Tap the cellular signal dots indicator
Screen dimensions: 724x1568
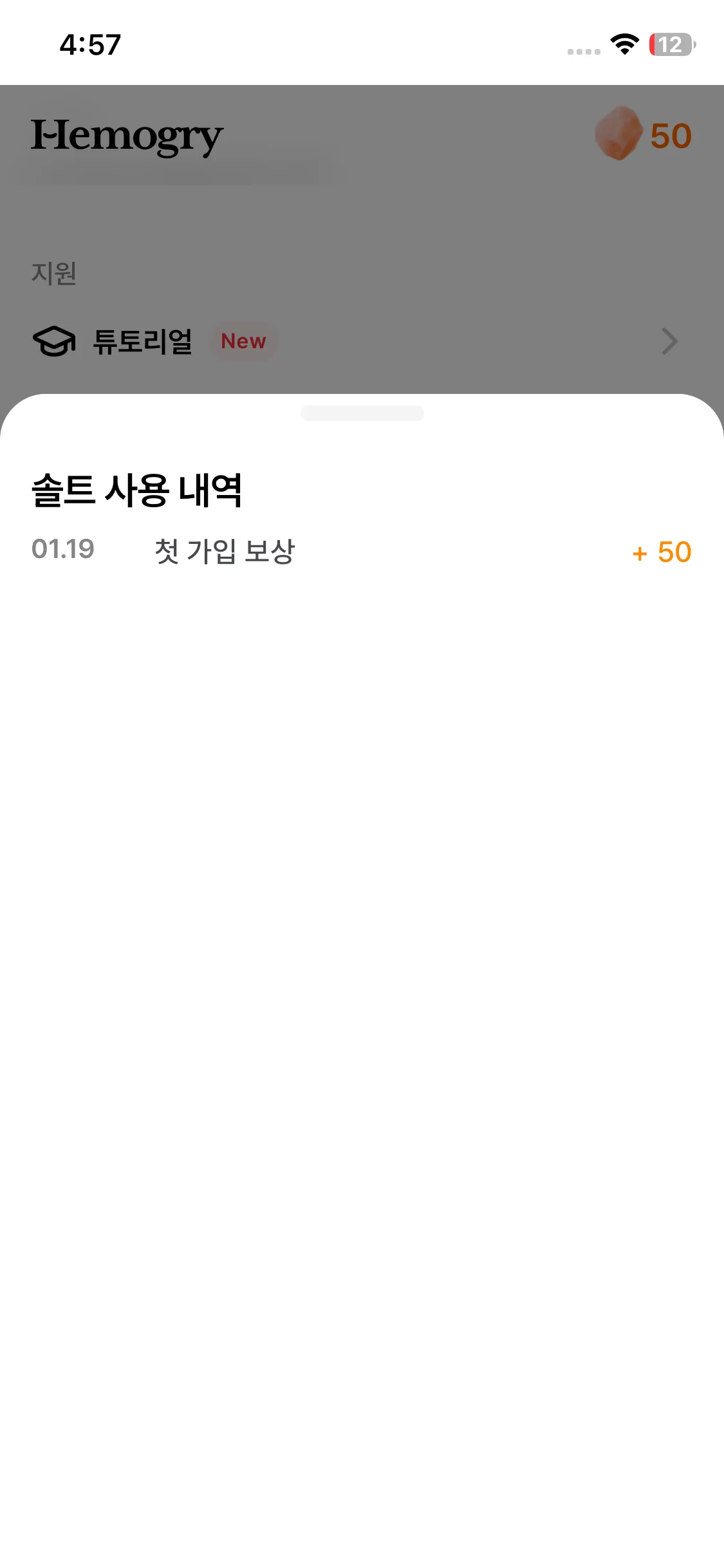click(x=582, y=47)
